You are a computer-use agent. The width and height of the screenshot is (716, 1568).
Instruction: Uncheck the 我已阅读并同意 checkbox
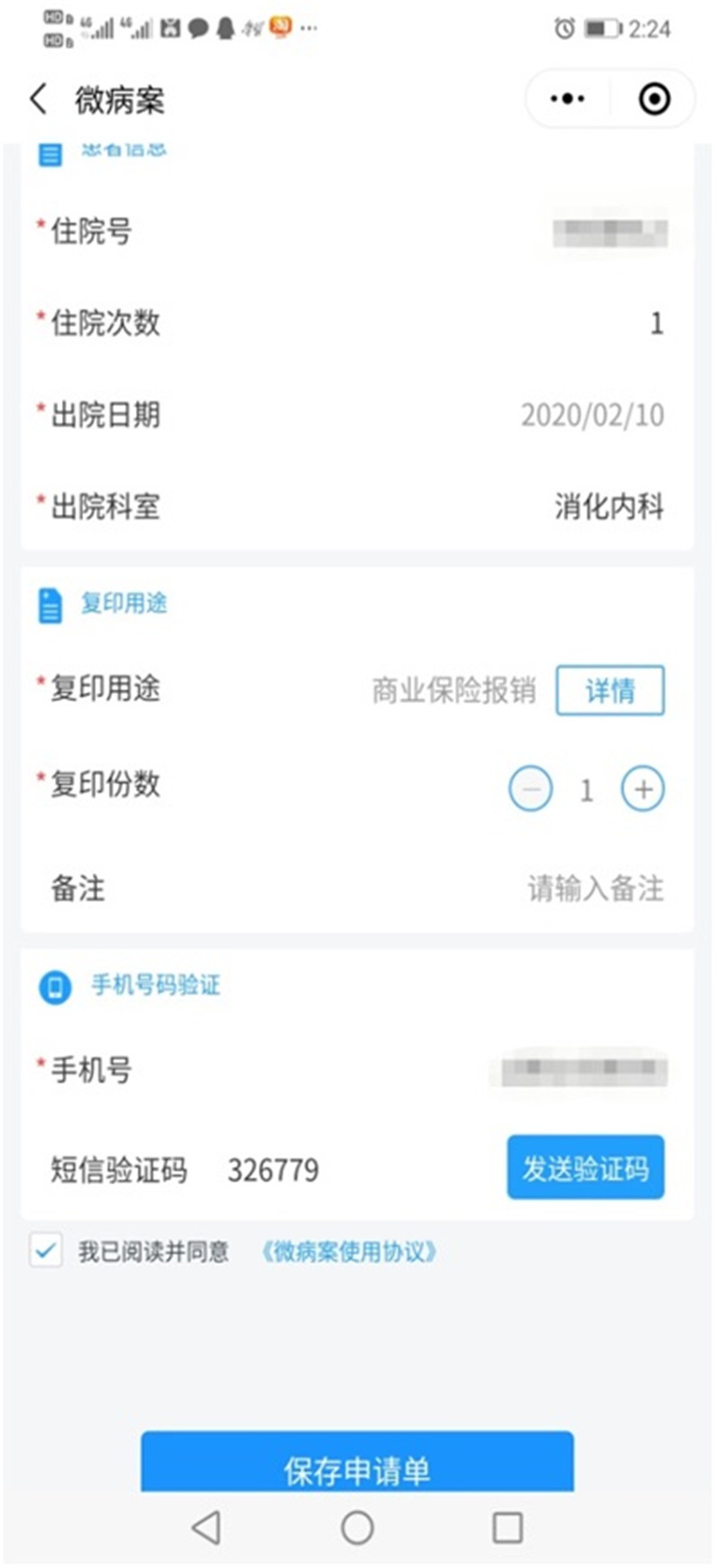coord(46,1250)
